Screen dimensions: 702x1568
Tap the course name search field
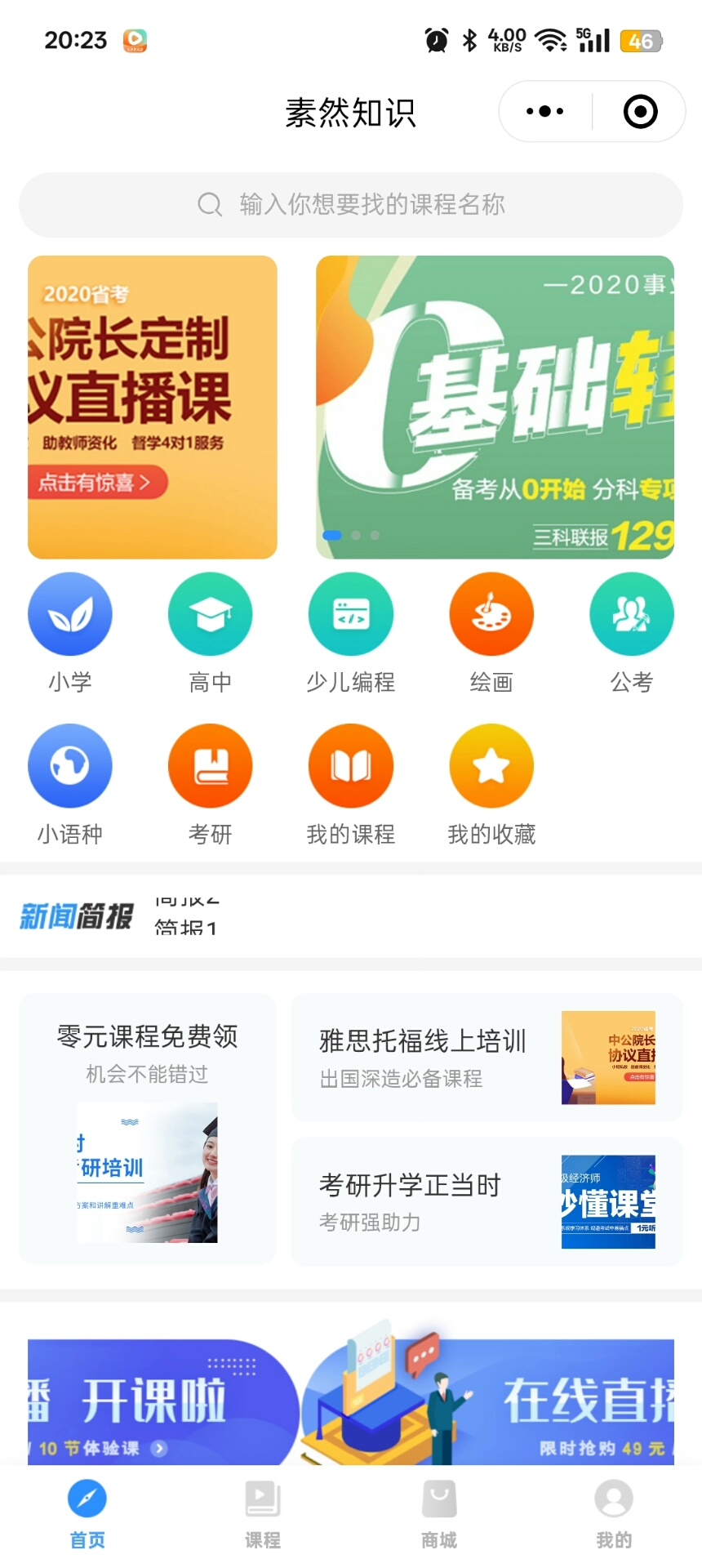point(351,204)
